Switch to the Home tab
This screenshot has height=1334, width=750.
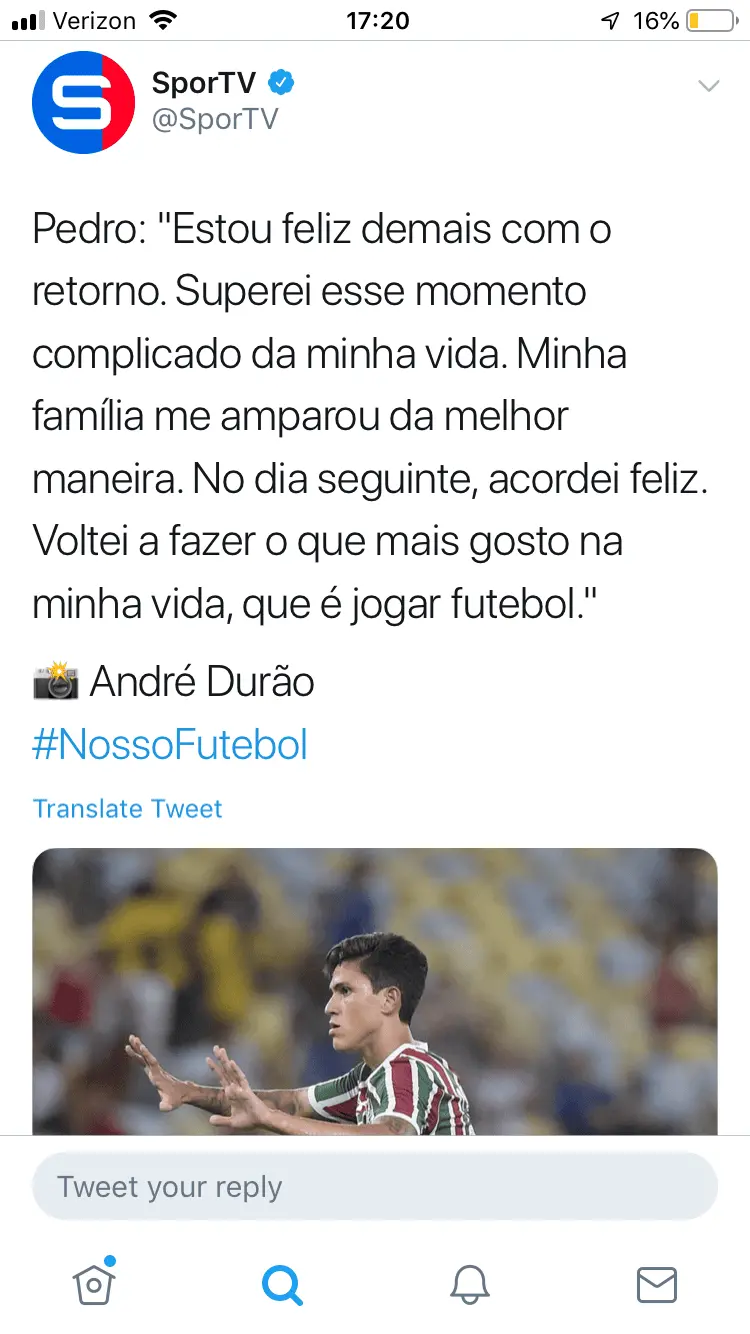tap(94, 1284)
